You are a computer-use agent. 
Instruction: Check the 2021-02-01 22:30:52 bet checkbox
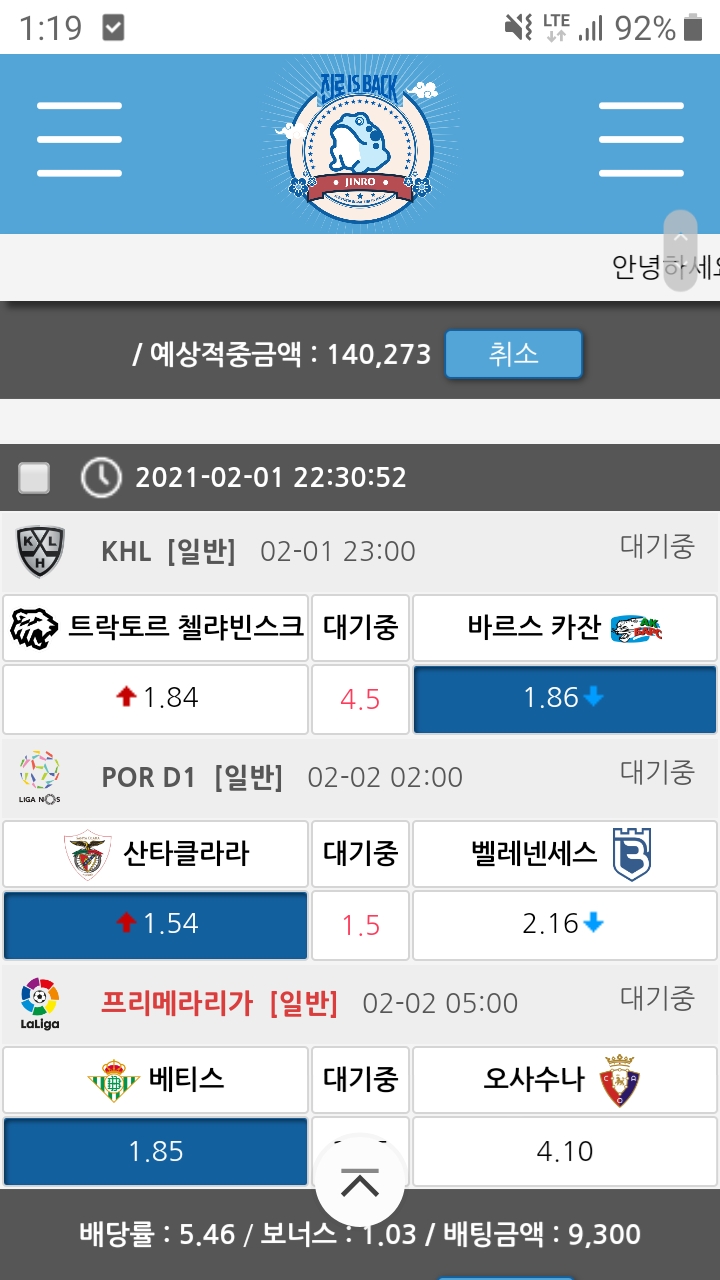34,478
